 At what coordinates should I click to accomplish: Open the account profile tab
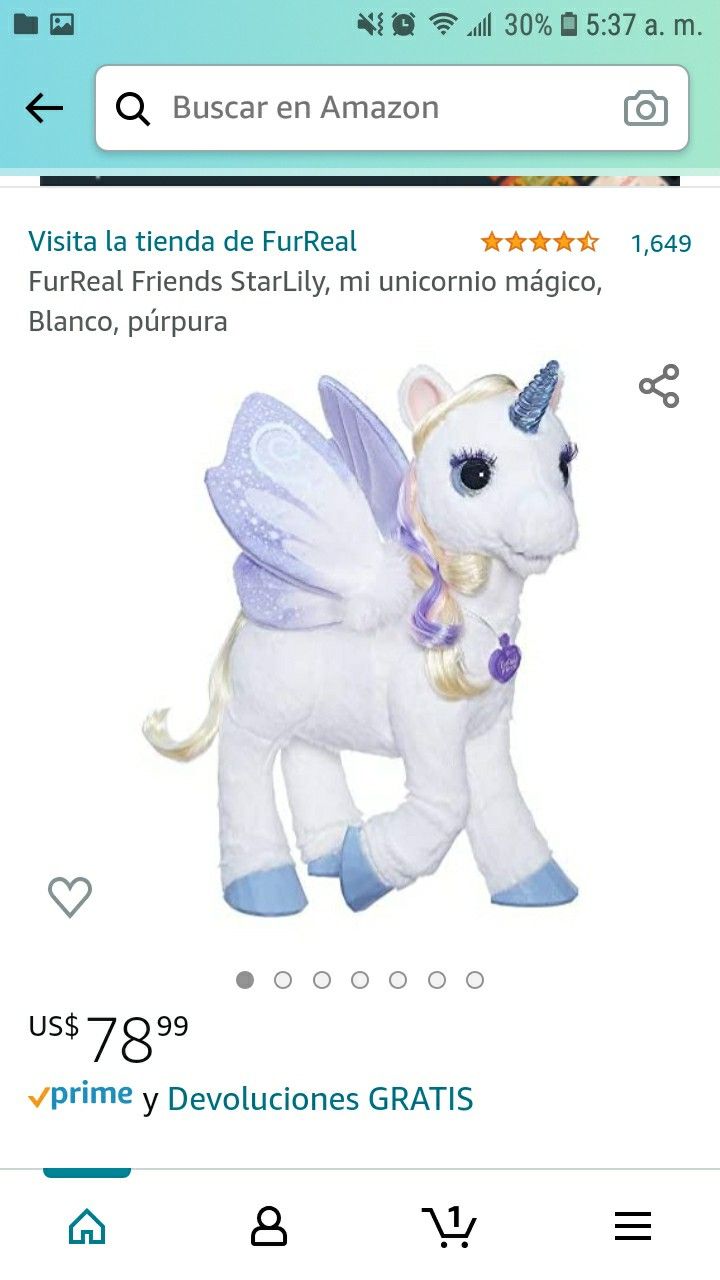tap(268, 1226)
